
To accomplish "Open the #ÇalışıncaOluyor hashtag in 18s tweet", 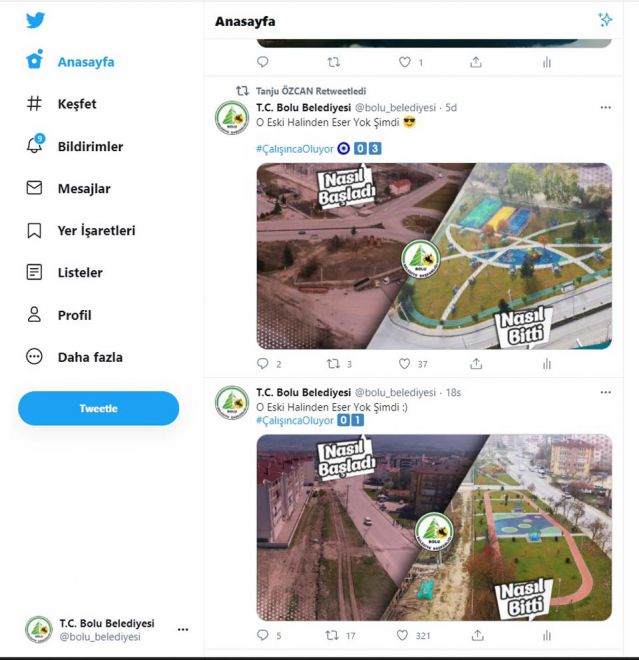I will 295,420.
